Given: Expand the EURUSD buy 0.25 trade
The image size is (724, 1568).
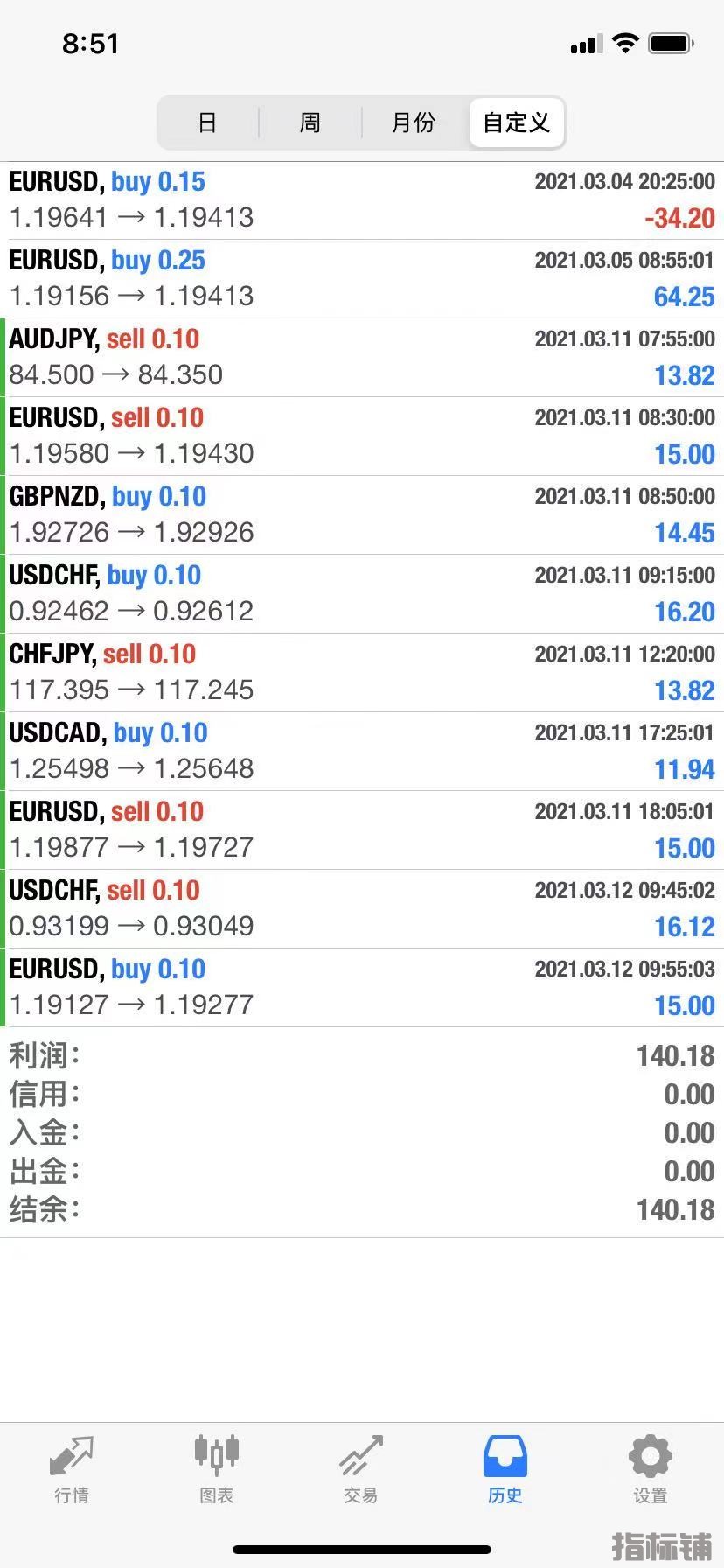Looking at the screenshot, I should coord(362,279).
